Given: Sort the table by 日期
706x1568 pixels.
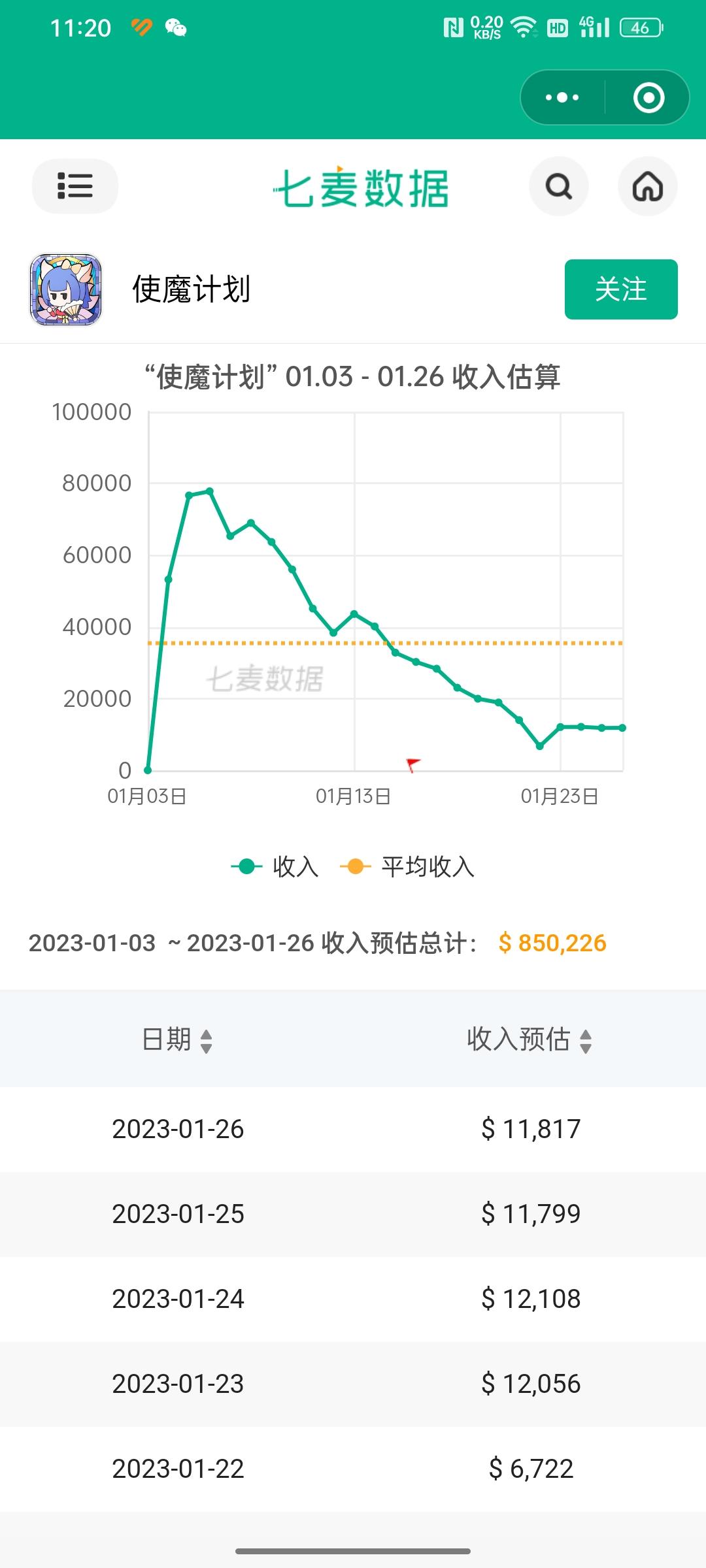Looking at the screenshot, I should pos(177,1039).
